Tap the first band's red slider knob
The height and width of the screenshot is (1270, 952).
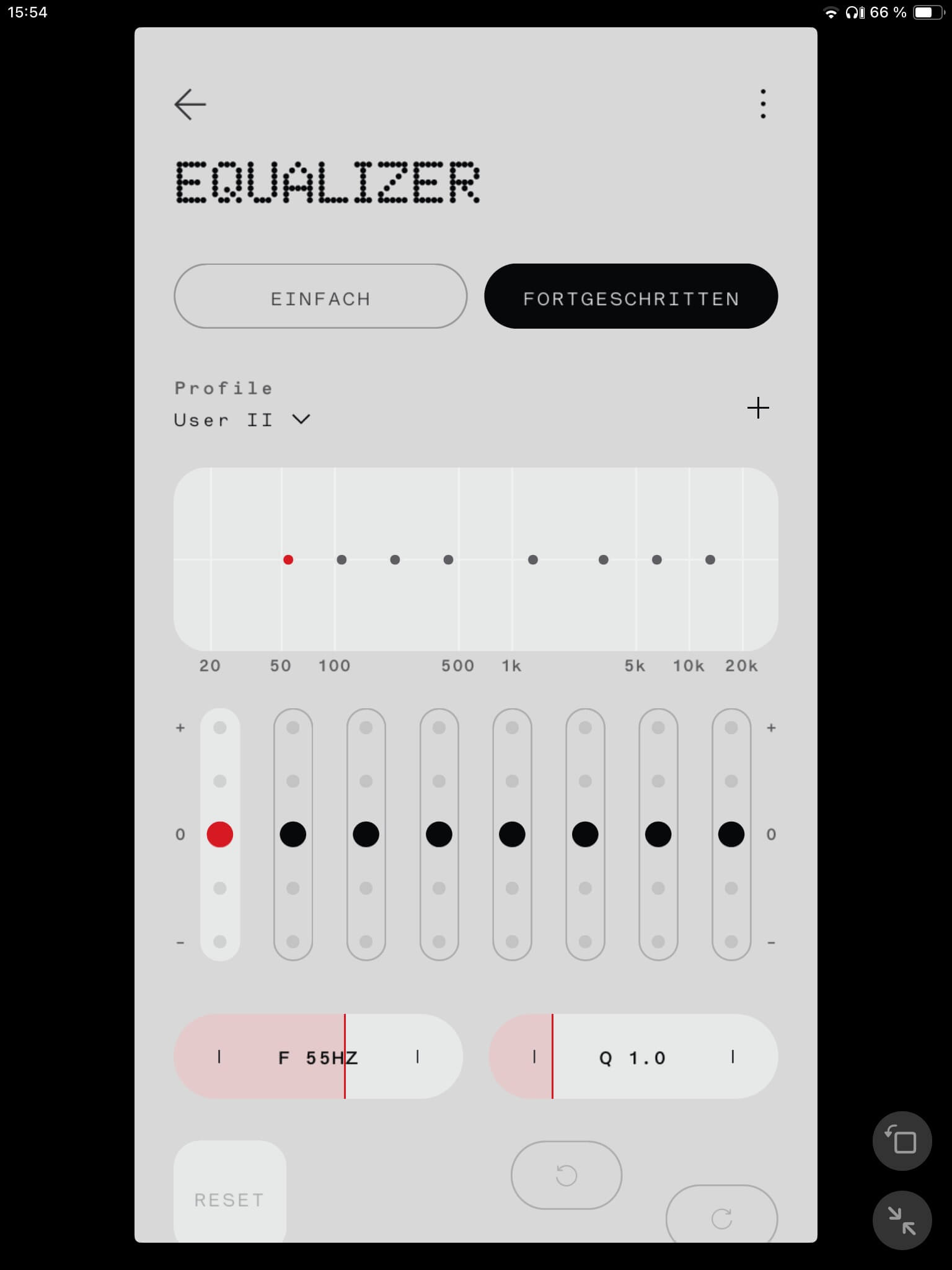tap(220, 835)
